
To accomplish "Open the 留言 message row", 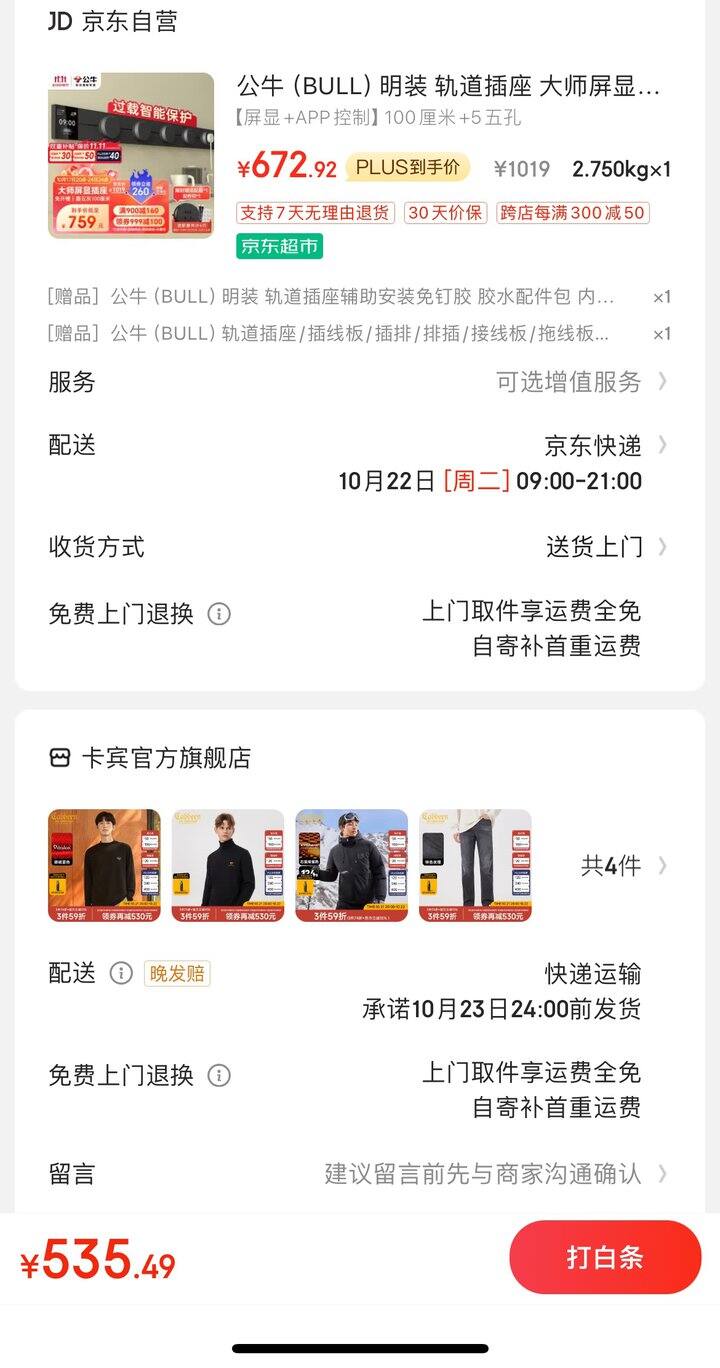I will pos(360,1173).
